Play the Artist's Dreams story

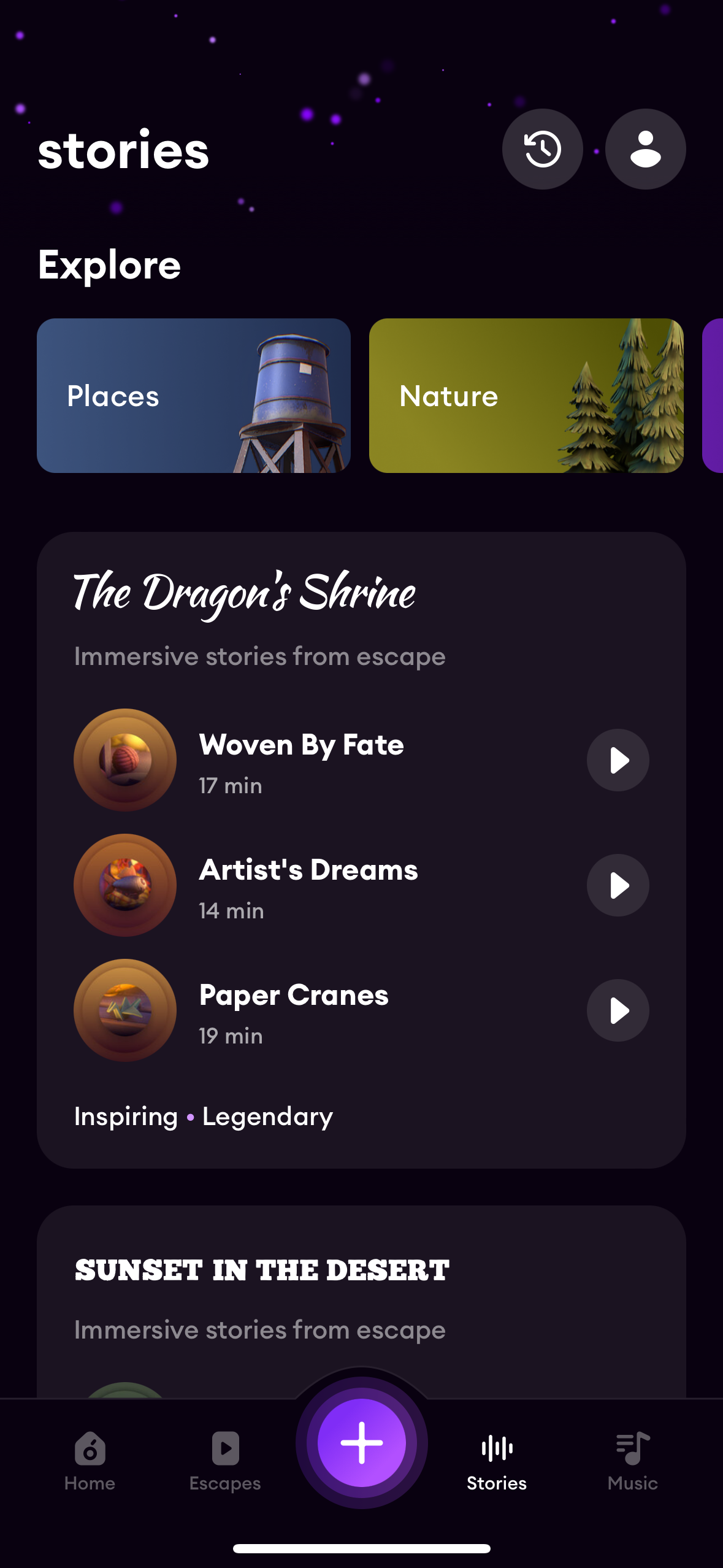point(618,885)
